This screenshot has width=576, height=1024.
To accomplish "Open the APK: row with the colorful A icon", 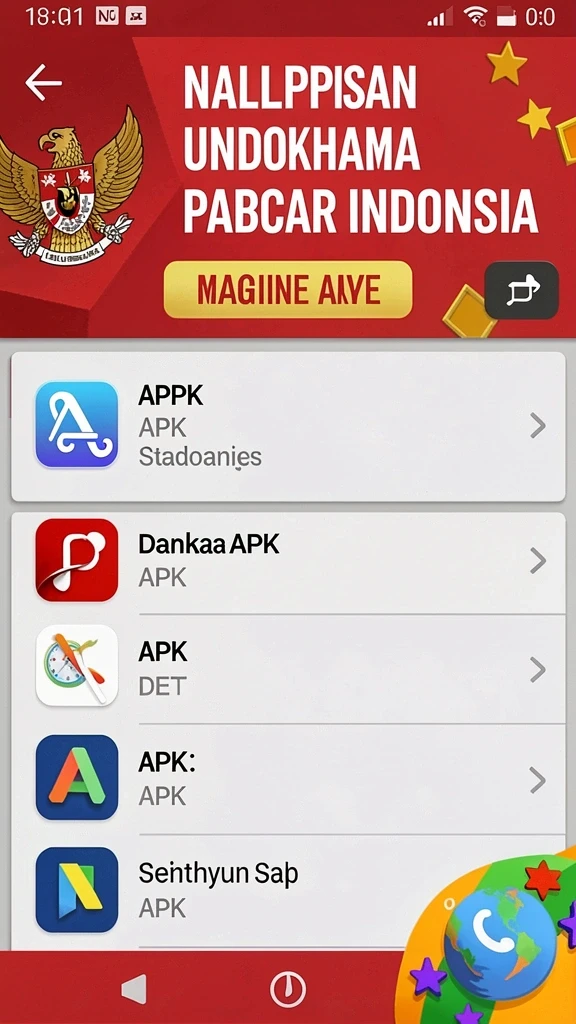I will pyautogui.click(x=288, y=779).
